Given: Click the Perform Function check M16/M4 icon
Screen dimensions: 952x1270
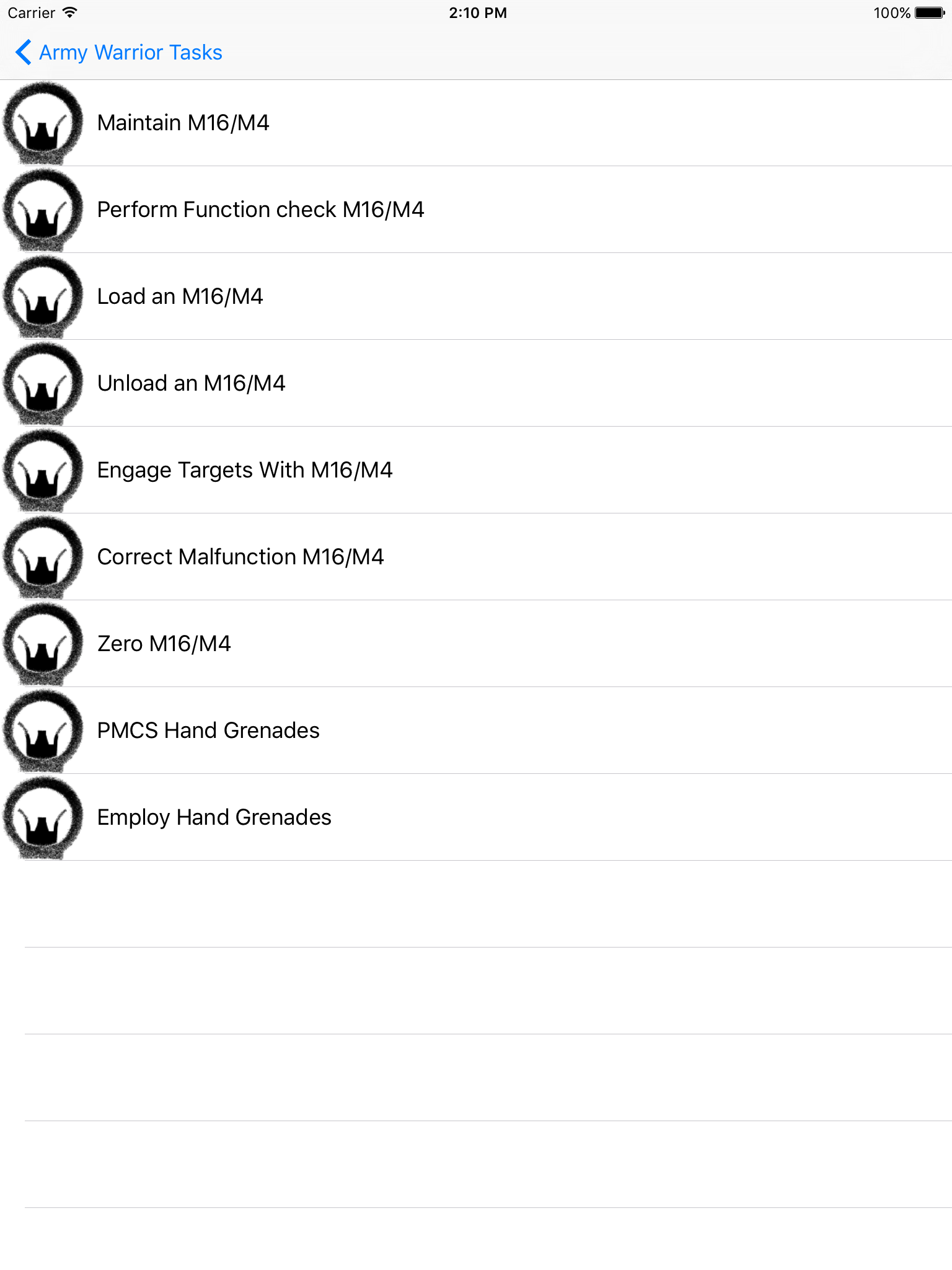Looking at the screenshot, I should click(x=43, y=209).
